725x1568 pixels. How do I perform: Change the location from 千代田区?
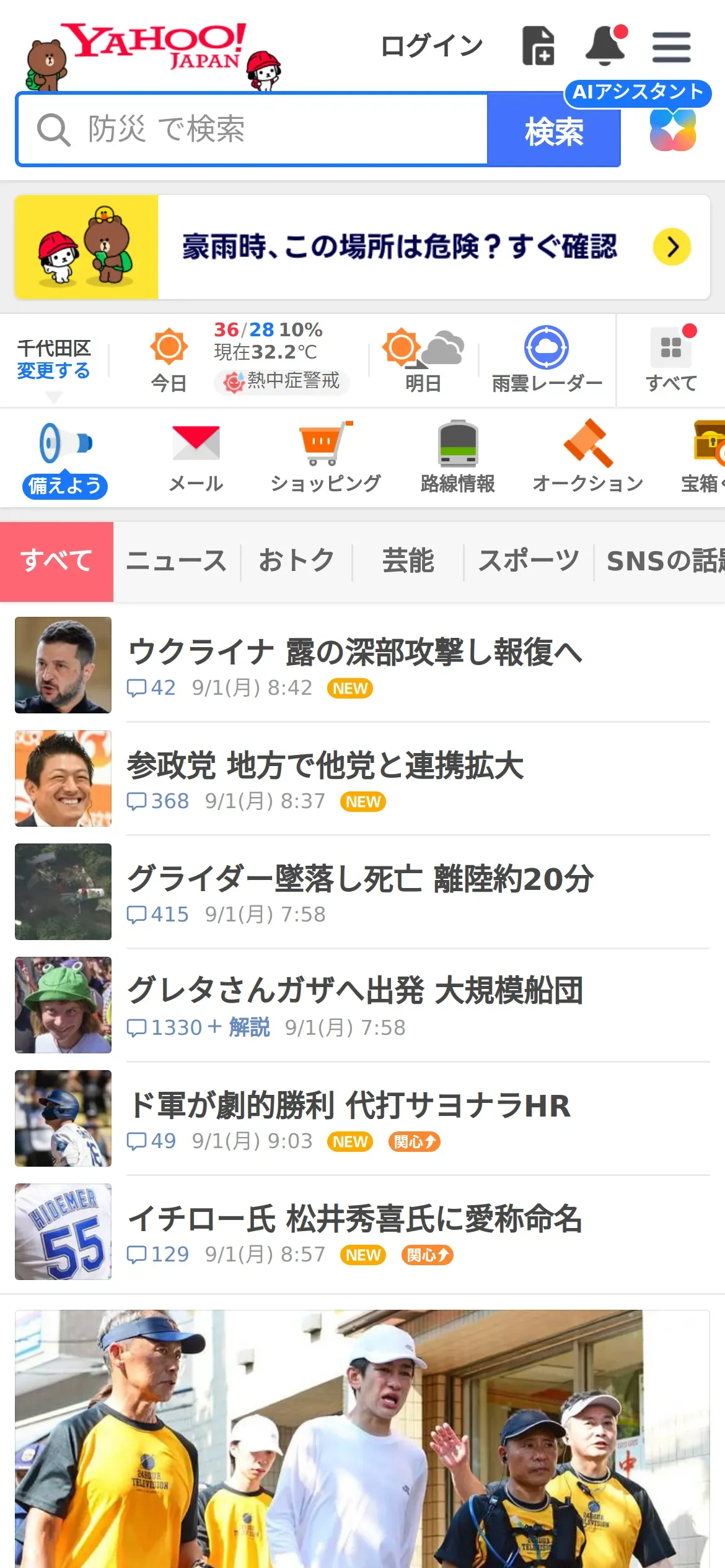[x=53, y=370]
